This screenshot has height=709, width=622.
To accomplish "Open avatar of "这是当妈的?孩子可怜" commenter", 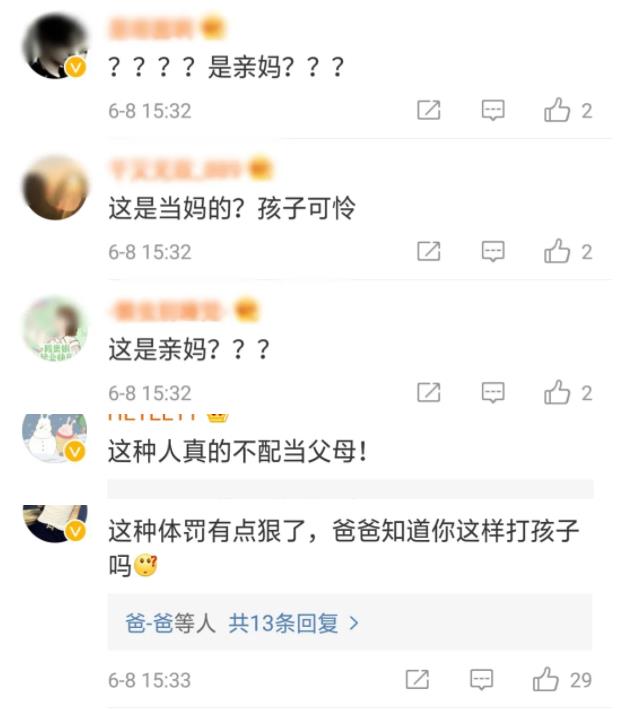I will pyautogui.click(x=55, y=188).
